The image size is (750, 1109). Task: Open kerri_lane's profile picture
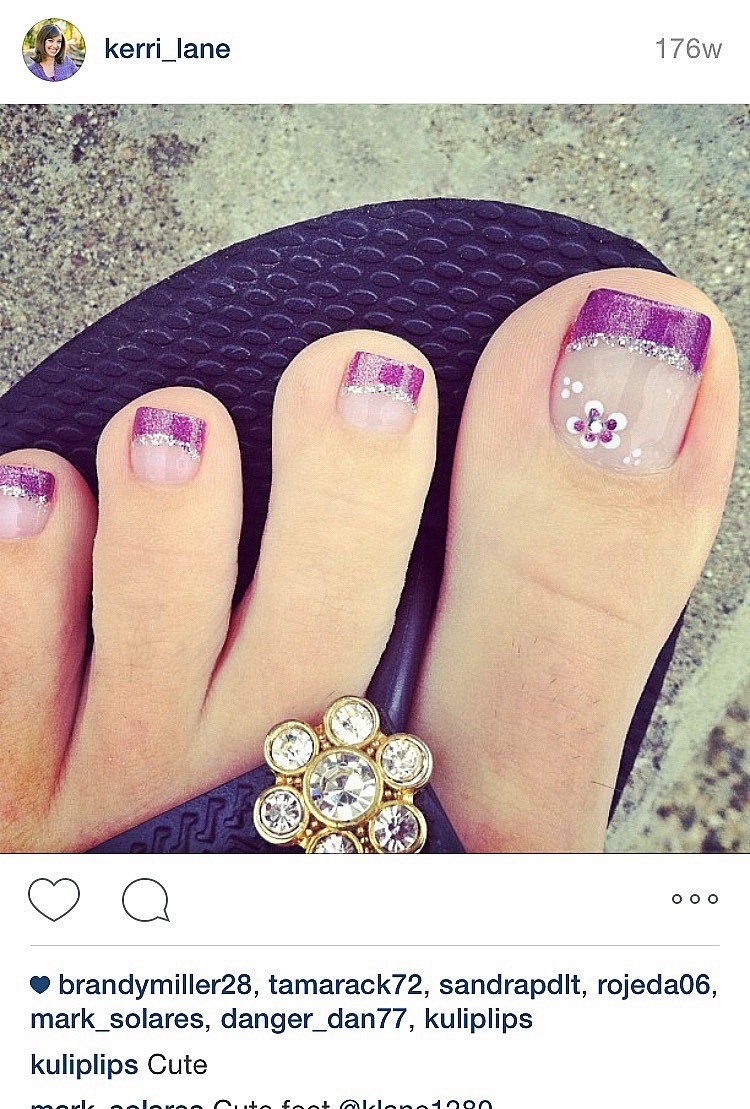(x=53, y=49)
